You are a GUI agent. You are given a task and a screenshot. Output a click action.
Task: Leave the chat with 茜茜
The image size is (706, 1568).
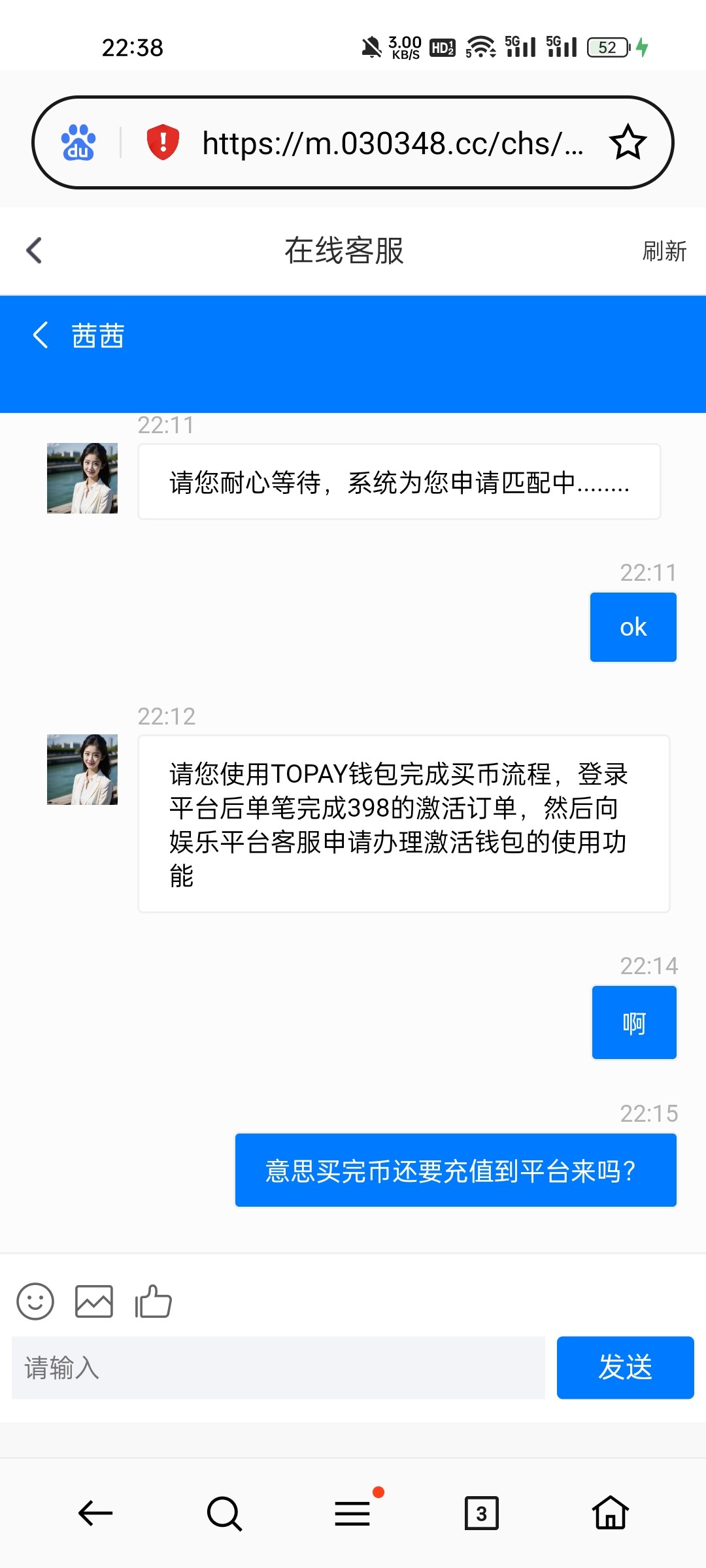pos(41,335)
